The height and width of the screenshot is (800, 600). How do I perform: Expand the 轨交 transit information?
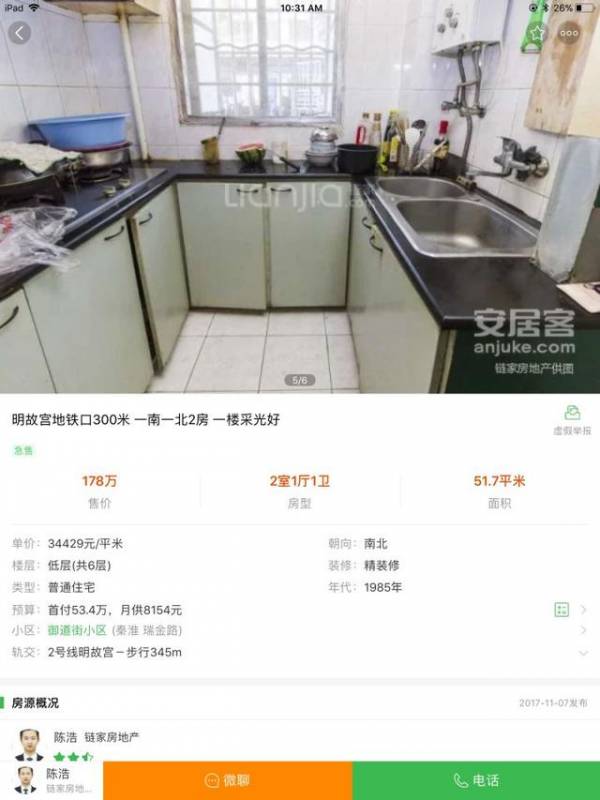(583, 653)
